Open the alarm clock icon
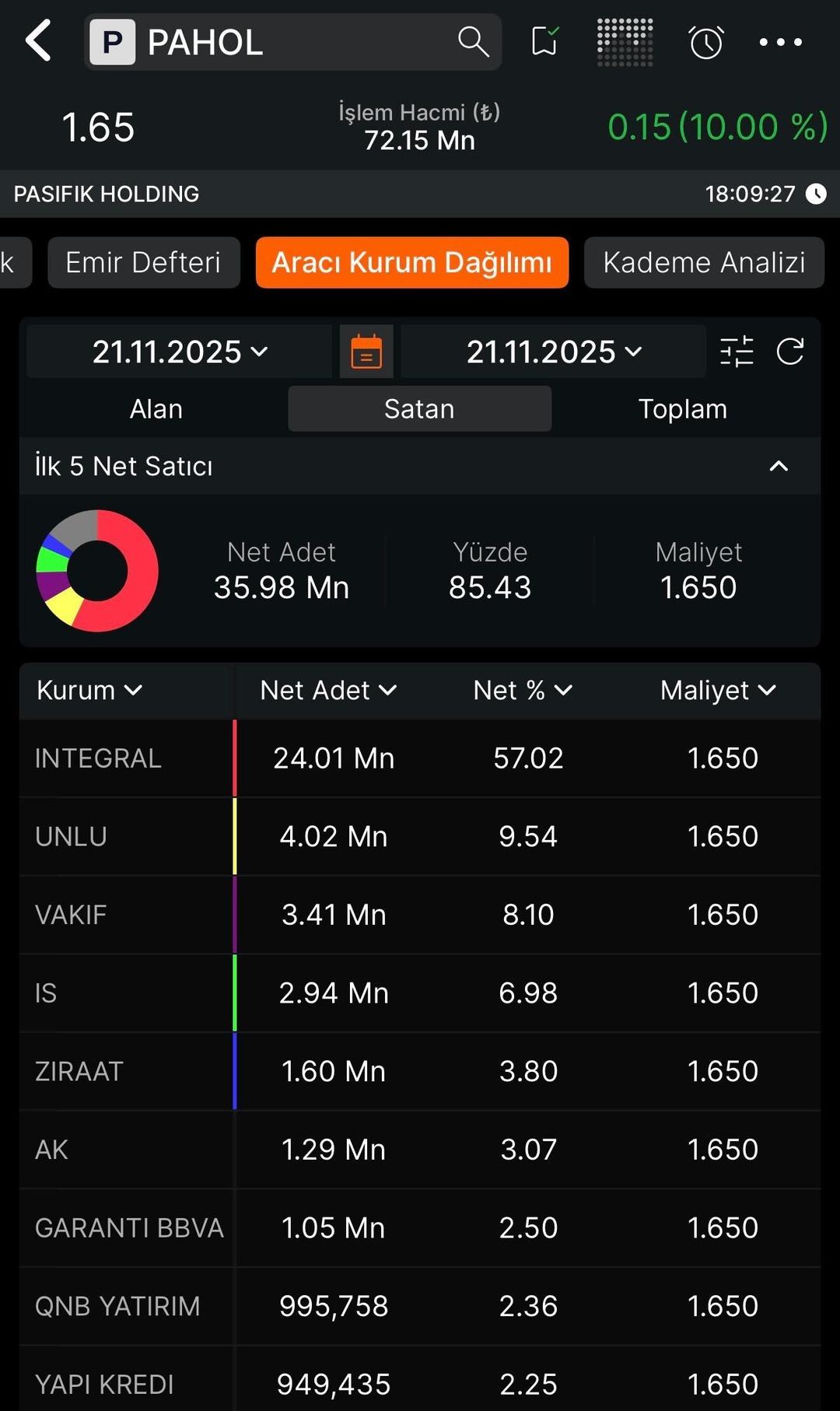Screen dimensions: 840x1411 pos(705,43)
